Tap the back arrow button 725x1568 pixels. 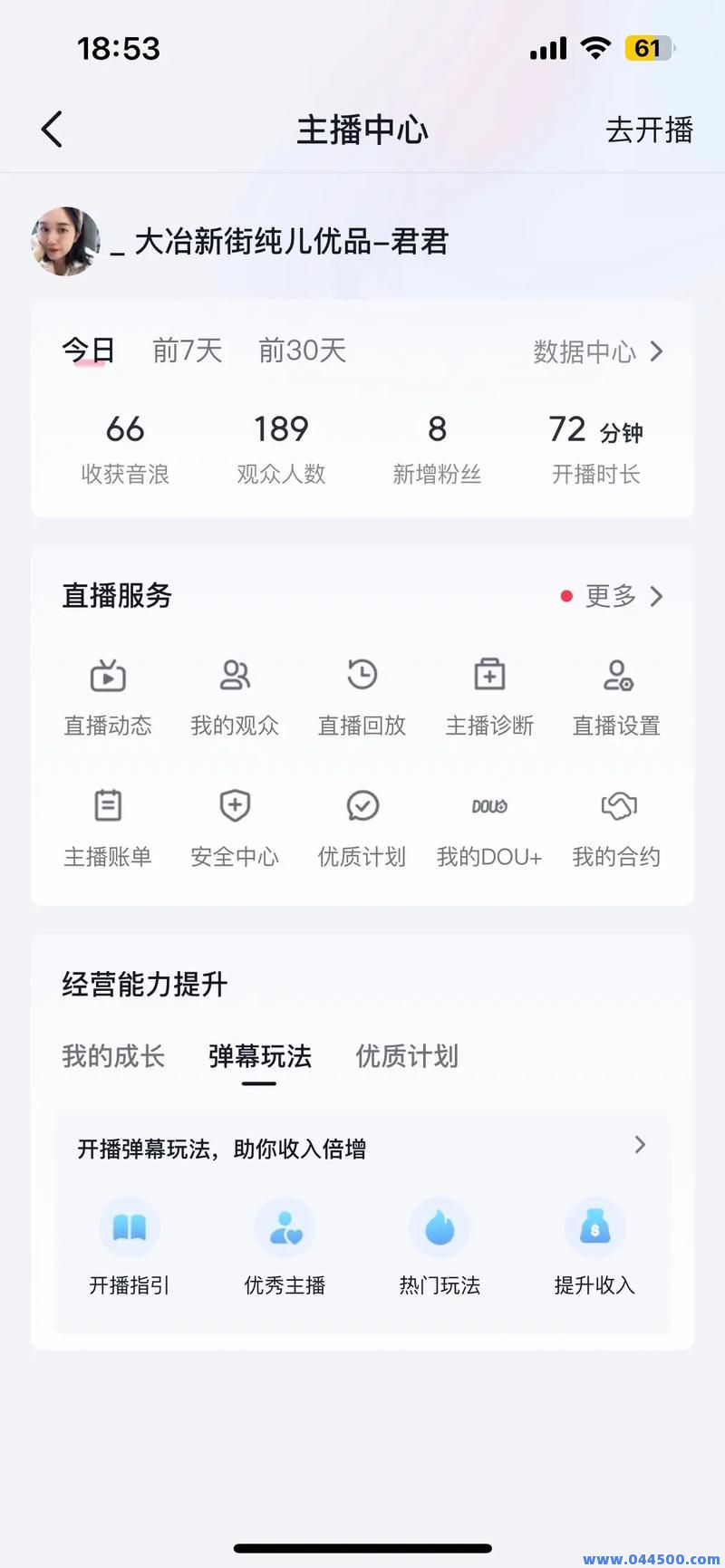point(52,130)
